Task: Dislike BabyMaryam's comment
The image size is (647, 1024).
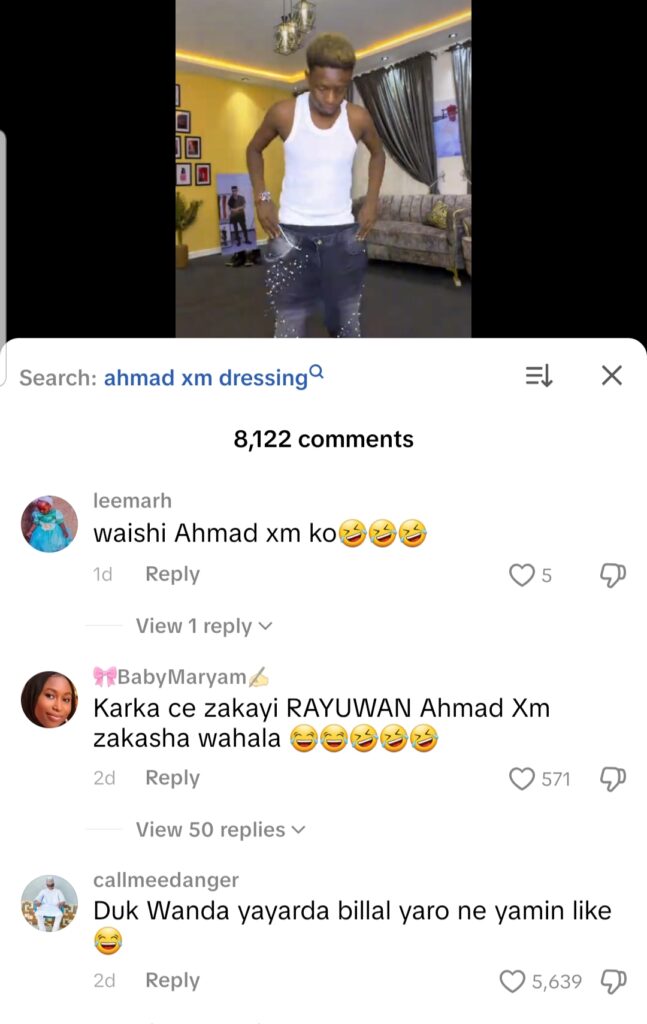Action: point(612,779)
